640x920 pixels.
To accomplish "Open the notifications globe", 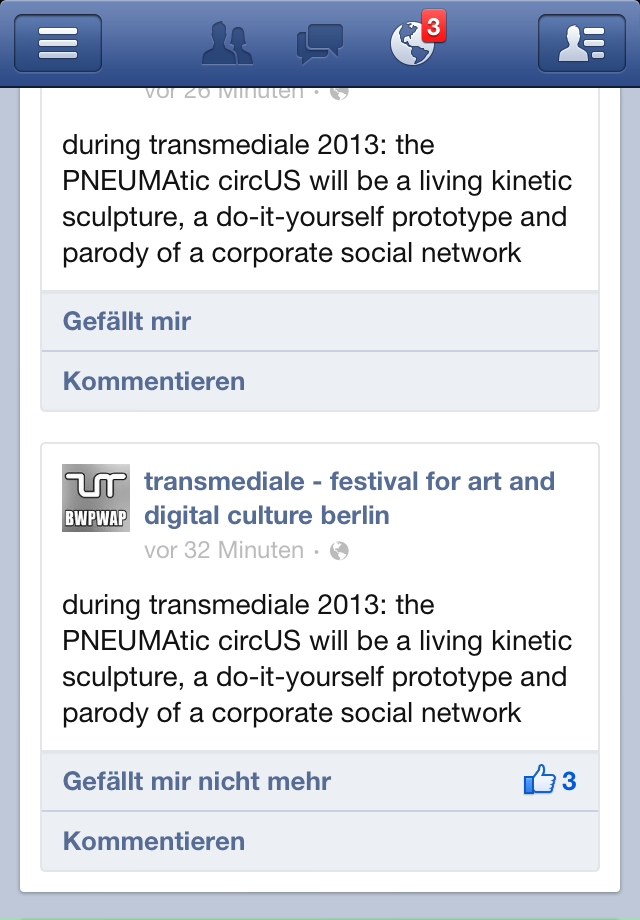I will (412, 45).
